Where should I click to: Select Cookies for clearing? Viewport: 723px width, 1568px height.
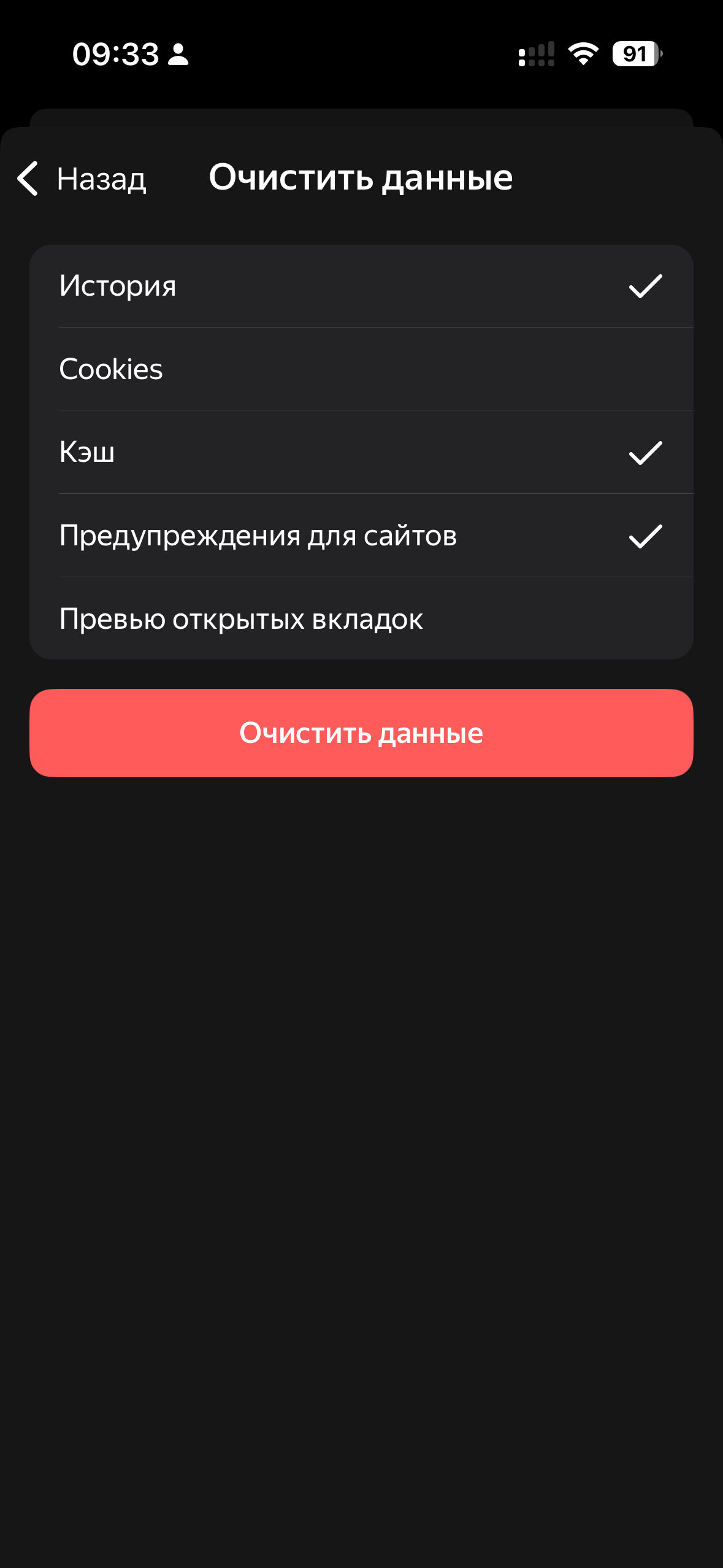click(x=361, y=369)
